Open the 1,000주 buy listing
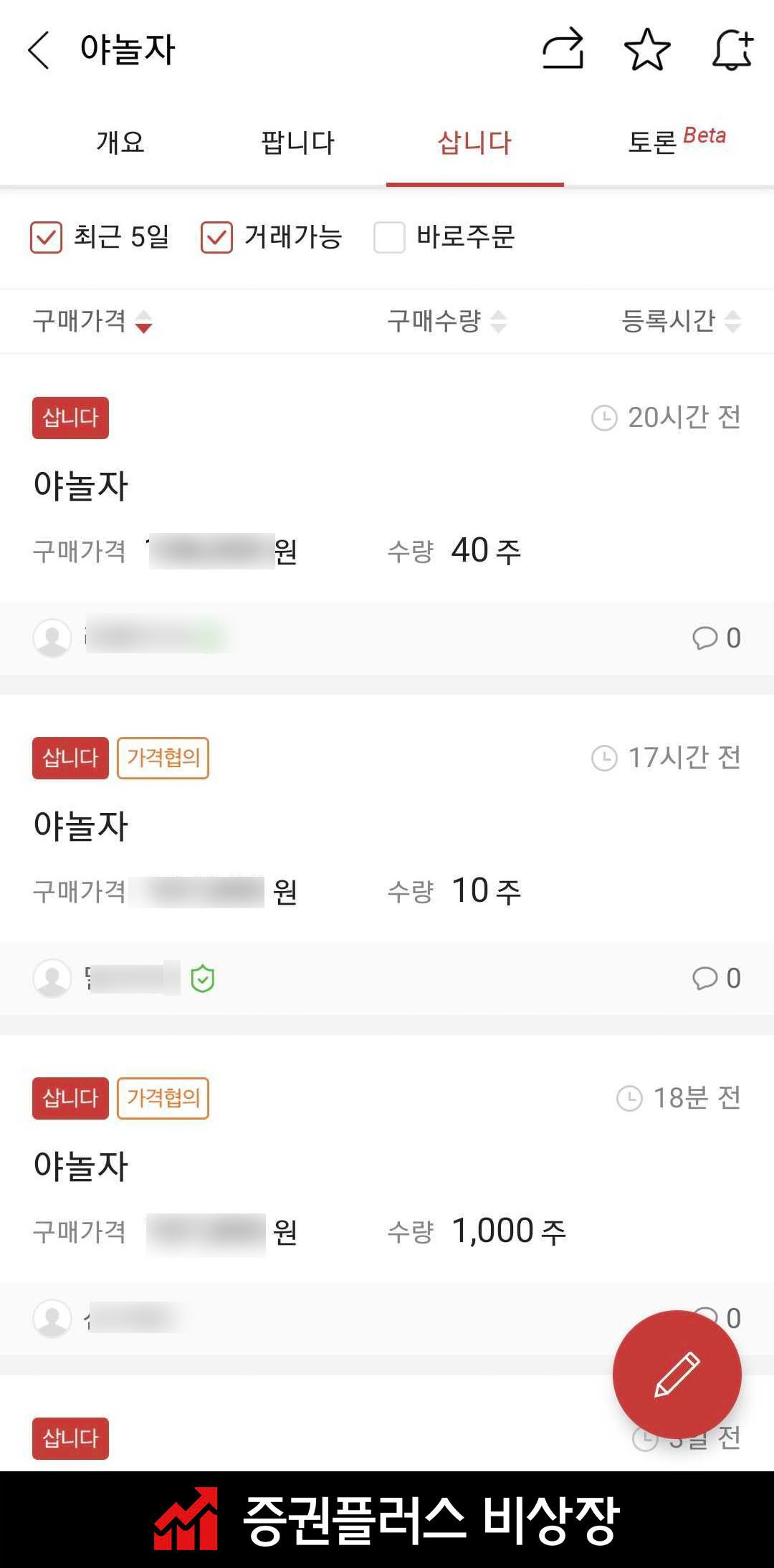774x1568 pixels. pos(387,1175)
